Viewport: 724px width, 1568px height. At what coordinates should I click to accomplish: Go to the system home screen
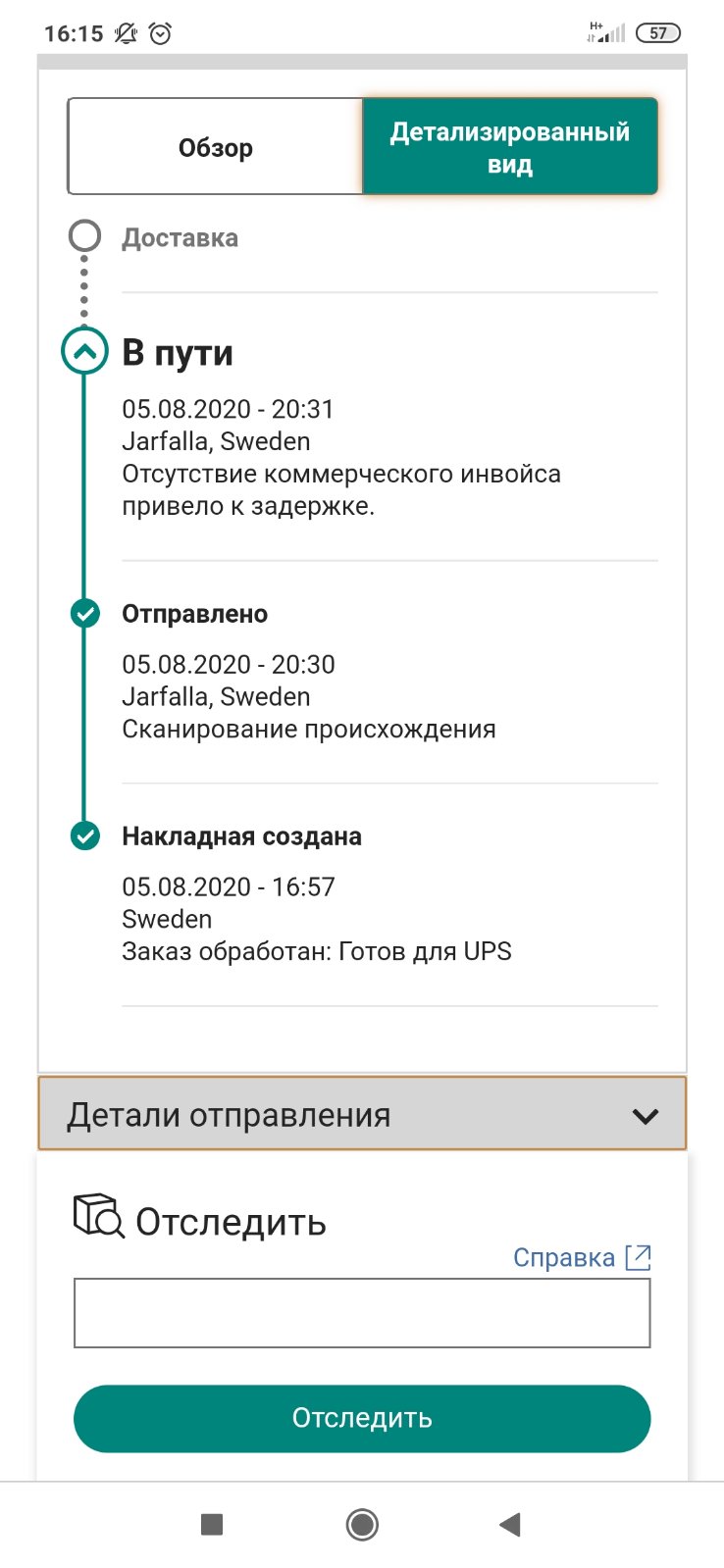click(x=362, y=1524)
